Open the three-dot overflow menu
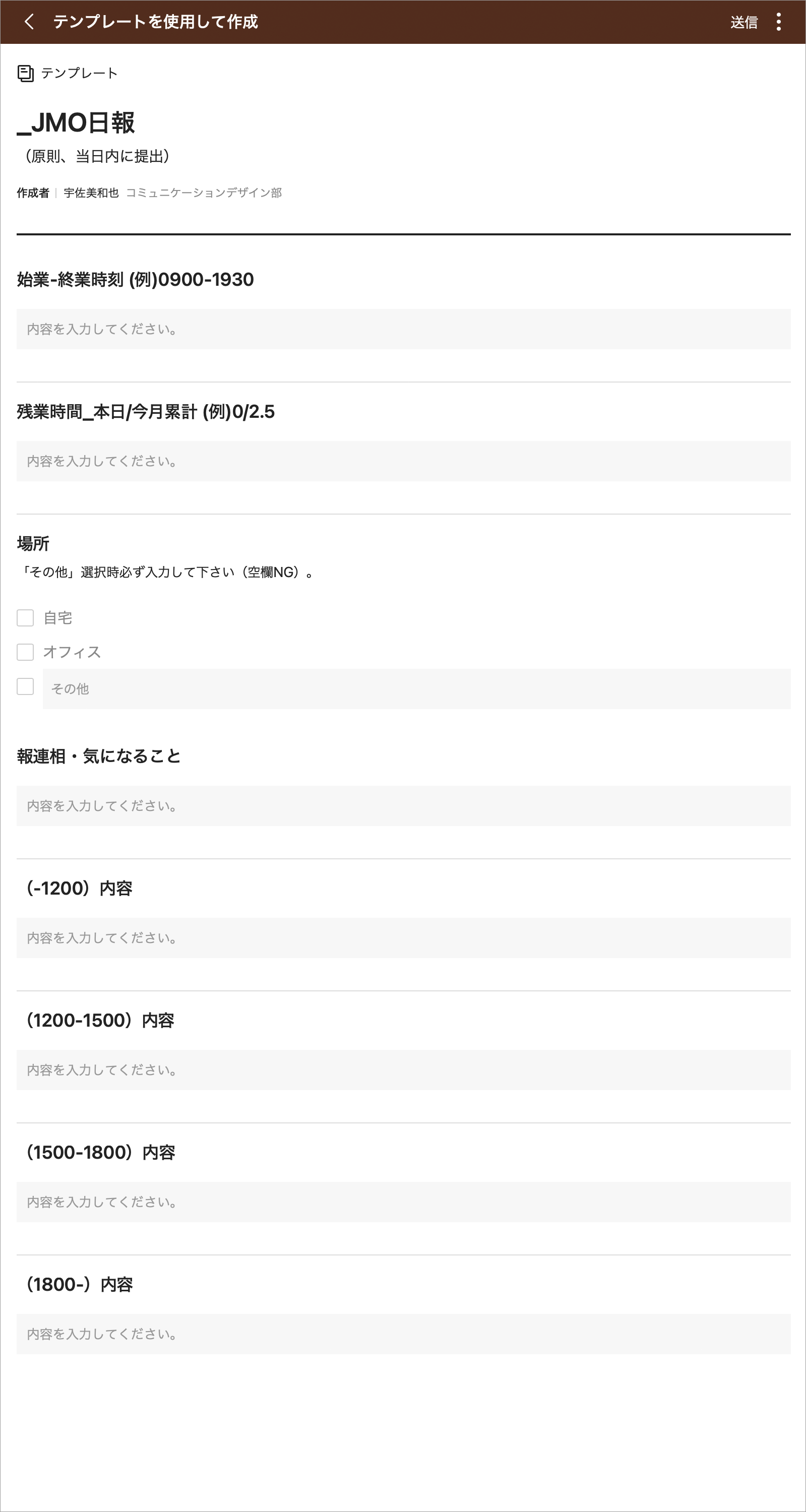806x1512 pixels. coord(778,22)
